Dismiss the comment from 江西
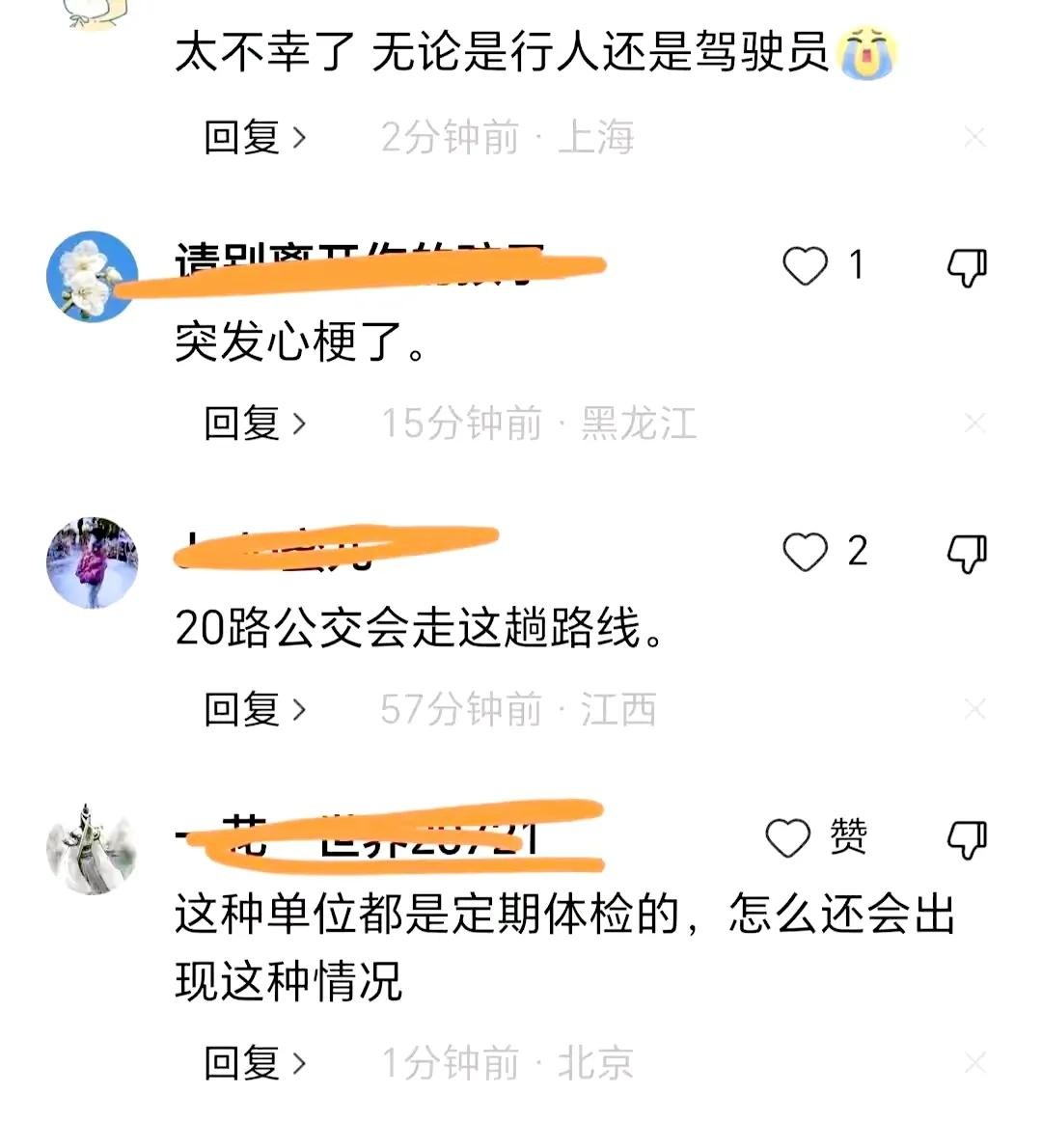The image size is (1042, 1148). (974, 710)
